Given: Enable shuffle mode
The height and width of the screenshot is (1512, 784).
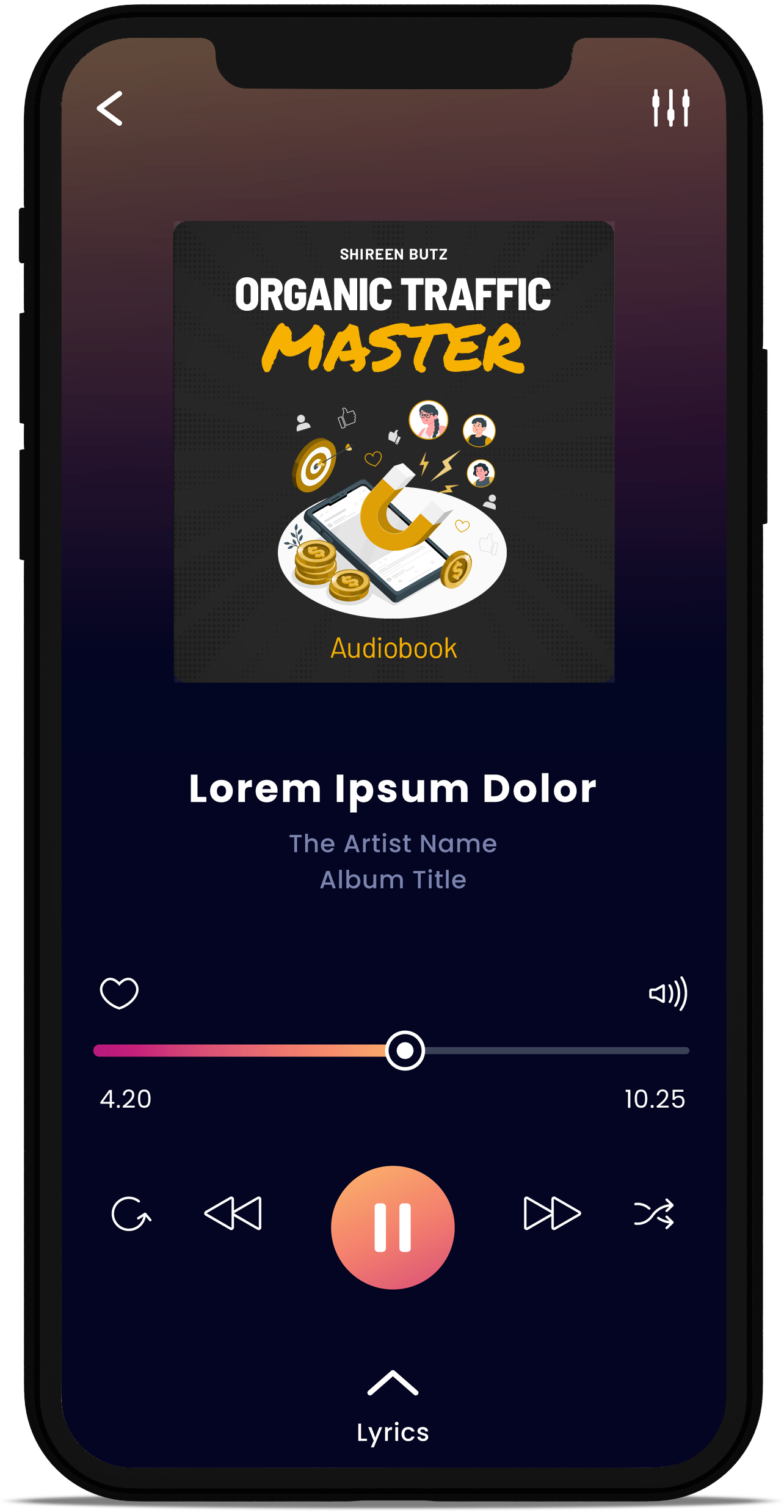Looking at the screenshot, I should (654, 1213).
